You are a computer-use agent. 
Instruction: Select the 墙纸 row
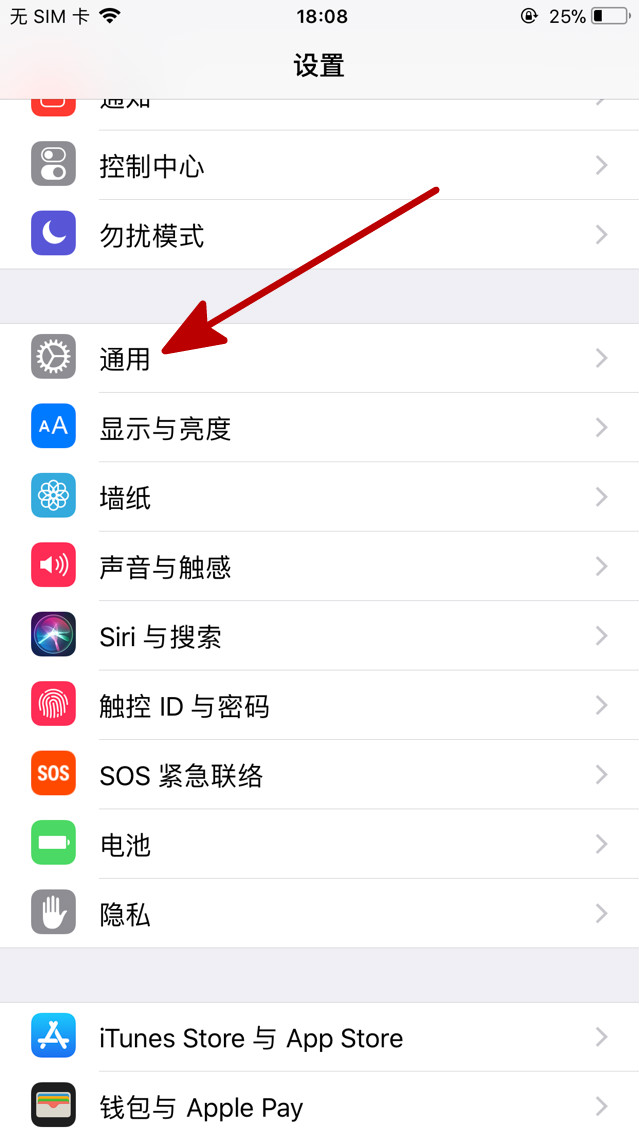coord(125,497)
